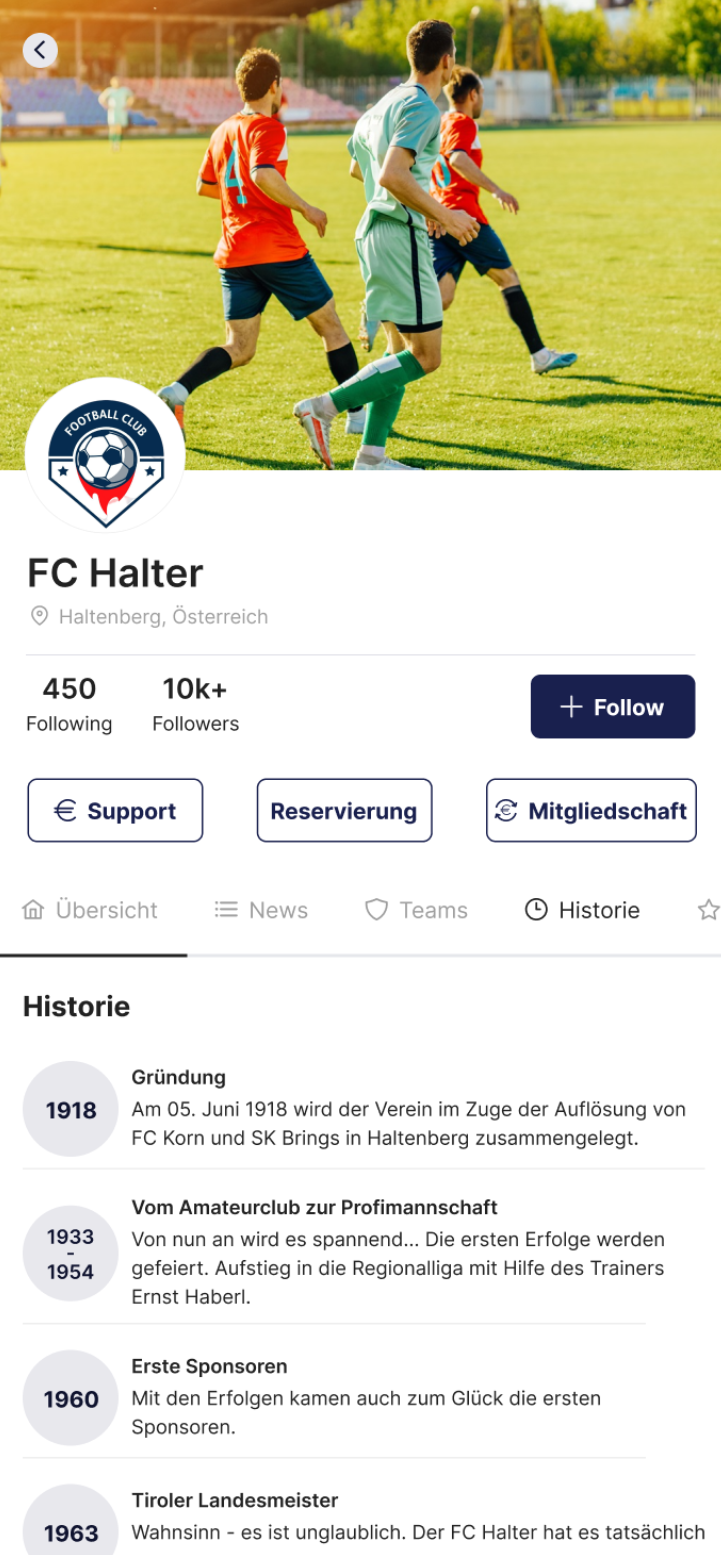
Task: Tap the Support button
Action: tap(115, 811)
